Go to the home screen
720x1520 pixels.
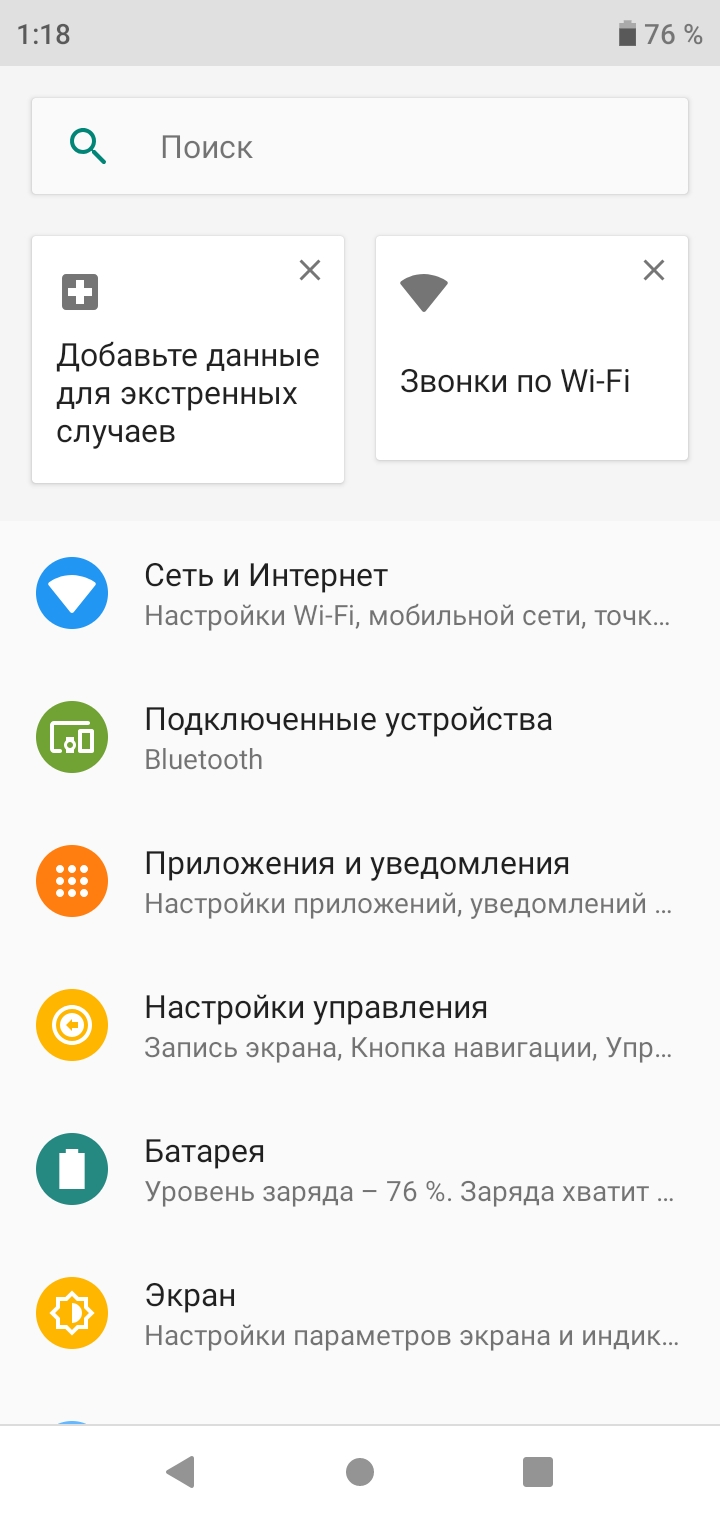point(360,1471)
